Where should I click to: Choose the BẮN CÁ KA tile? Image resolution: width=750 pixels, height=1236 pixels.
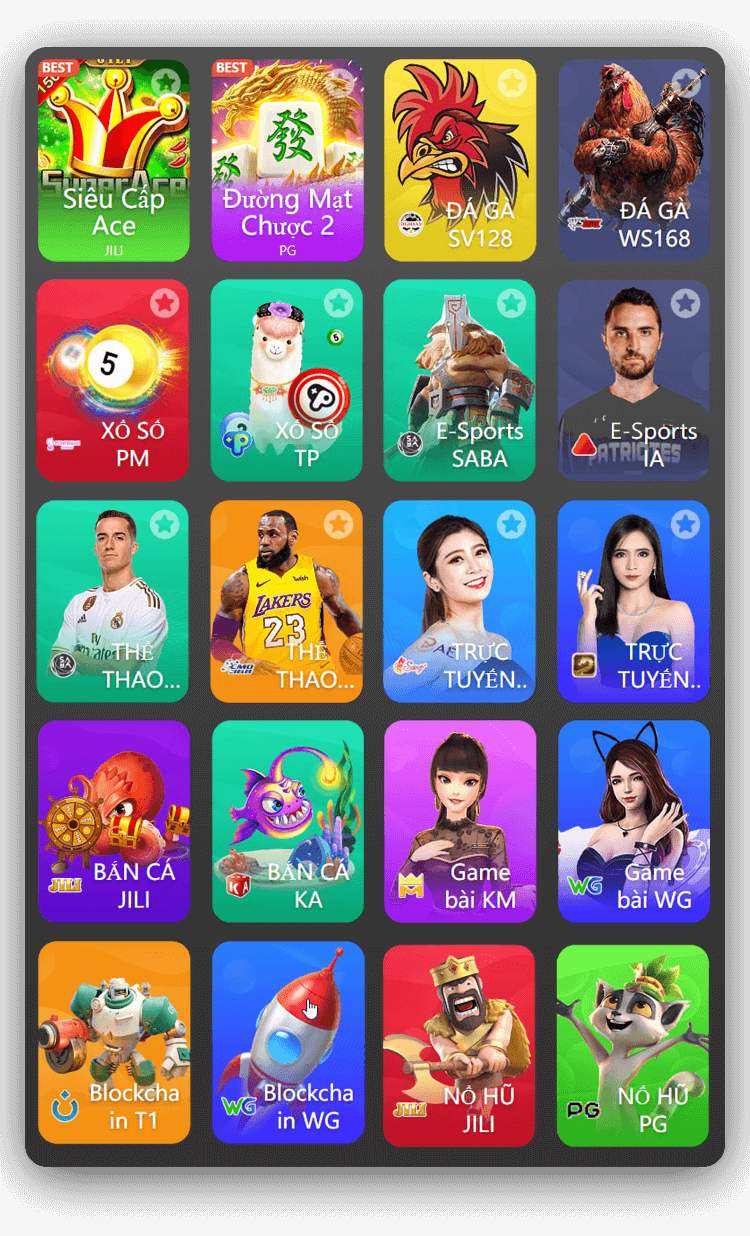(287, 821)
